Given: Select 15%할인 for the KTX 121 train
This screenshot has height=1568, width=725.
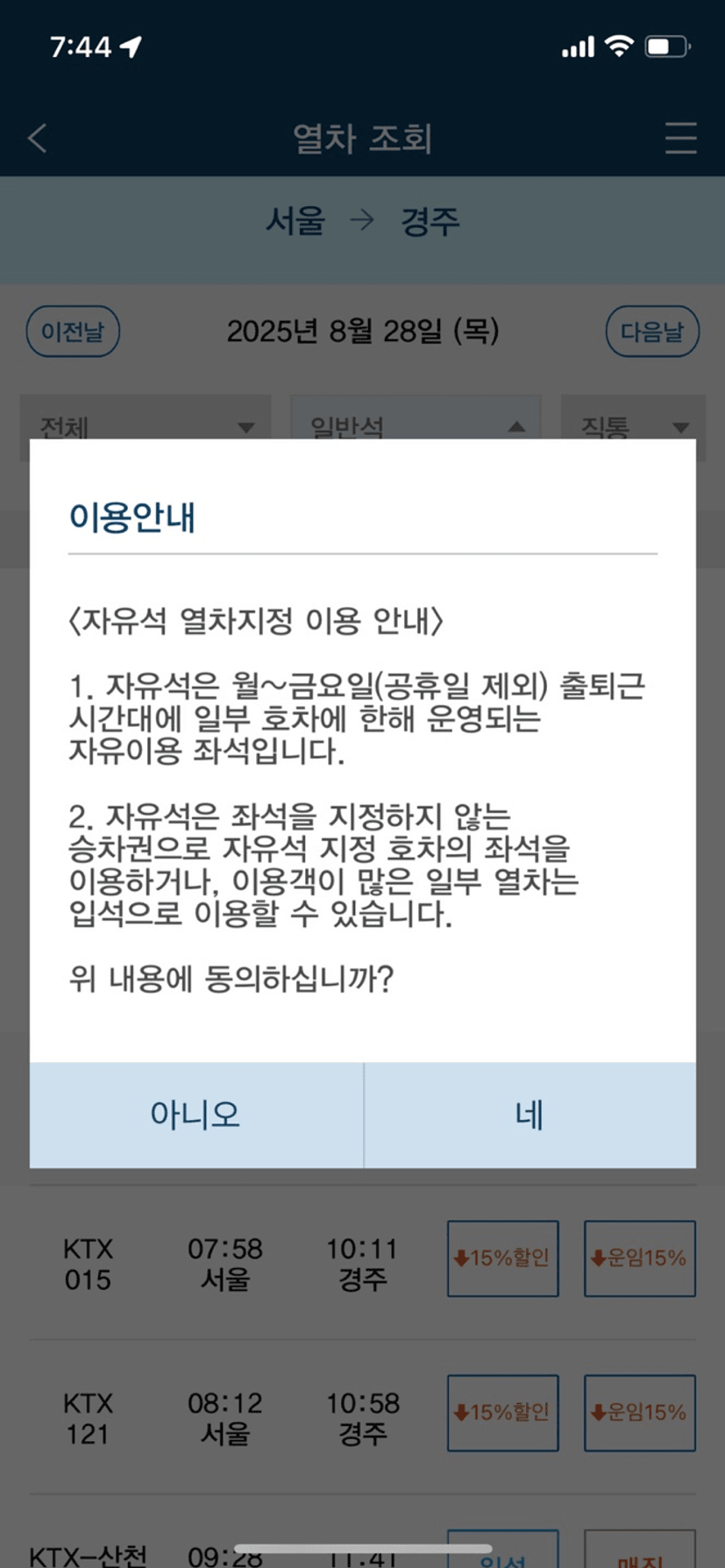Looking at the screenshot, I should point(503,1413).
